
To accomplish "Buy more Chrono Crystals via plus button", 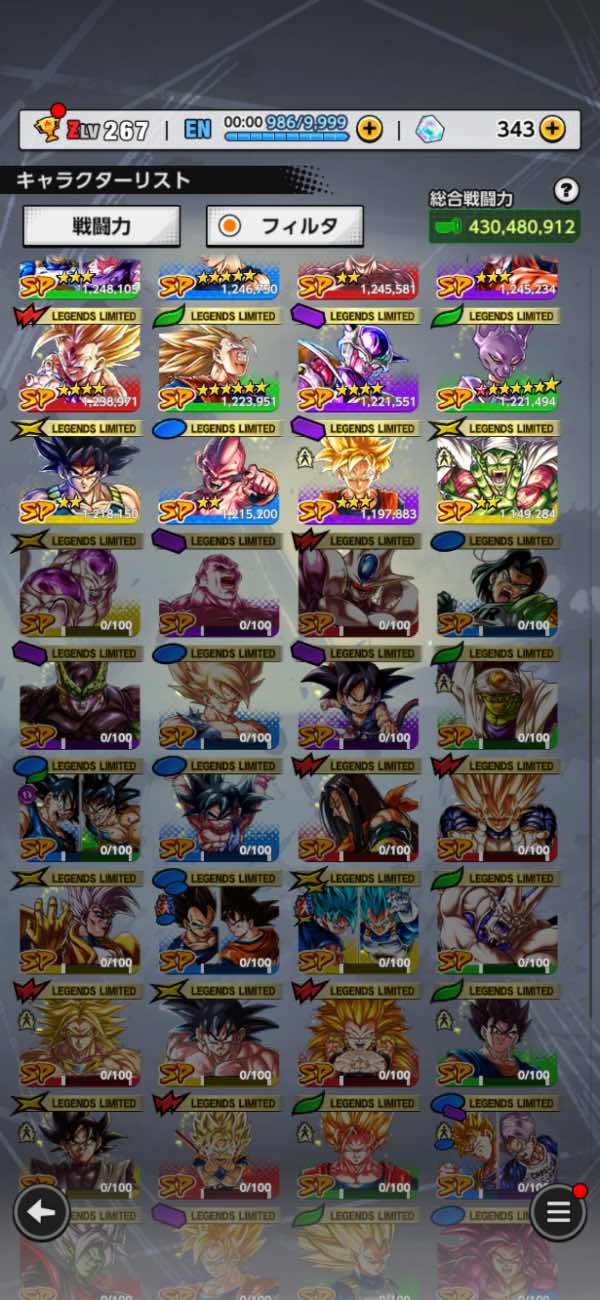I will pos(552,129).
